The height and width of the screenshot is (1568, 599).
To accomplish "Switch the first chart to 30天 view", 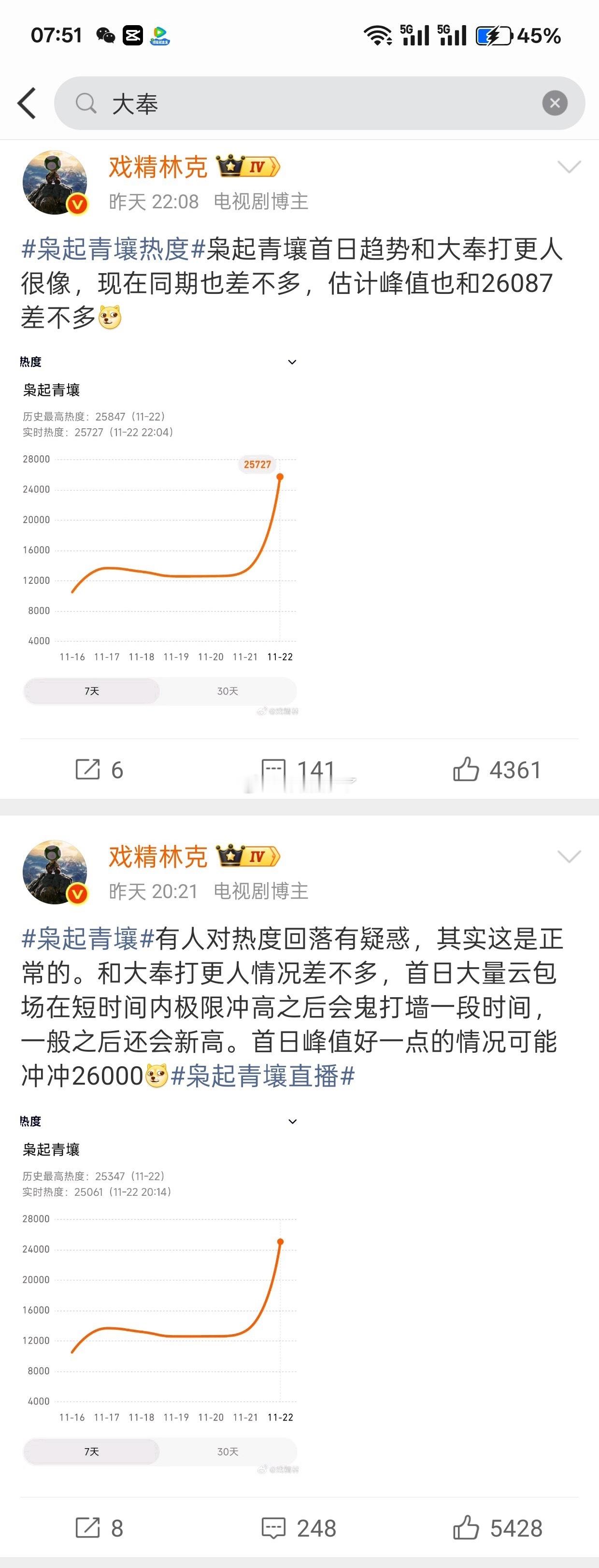I will (228, 691).
